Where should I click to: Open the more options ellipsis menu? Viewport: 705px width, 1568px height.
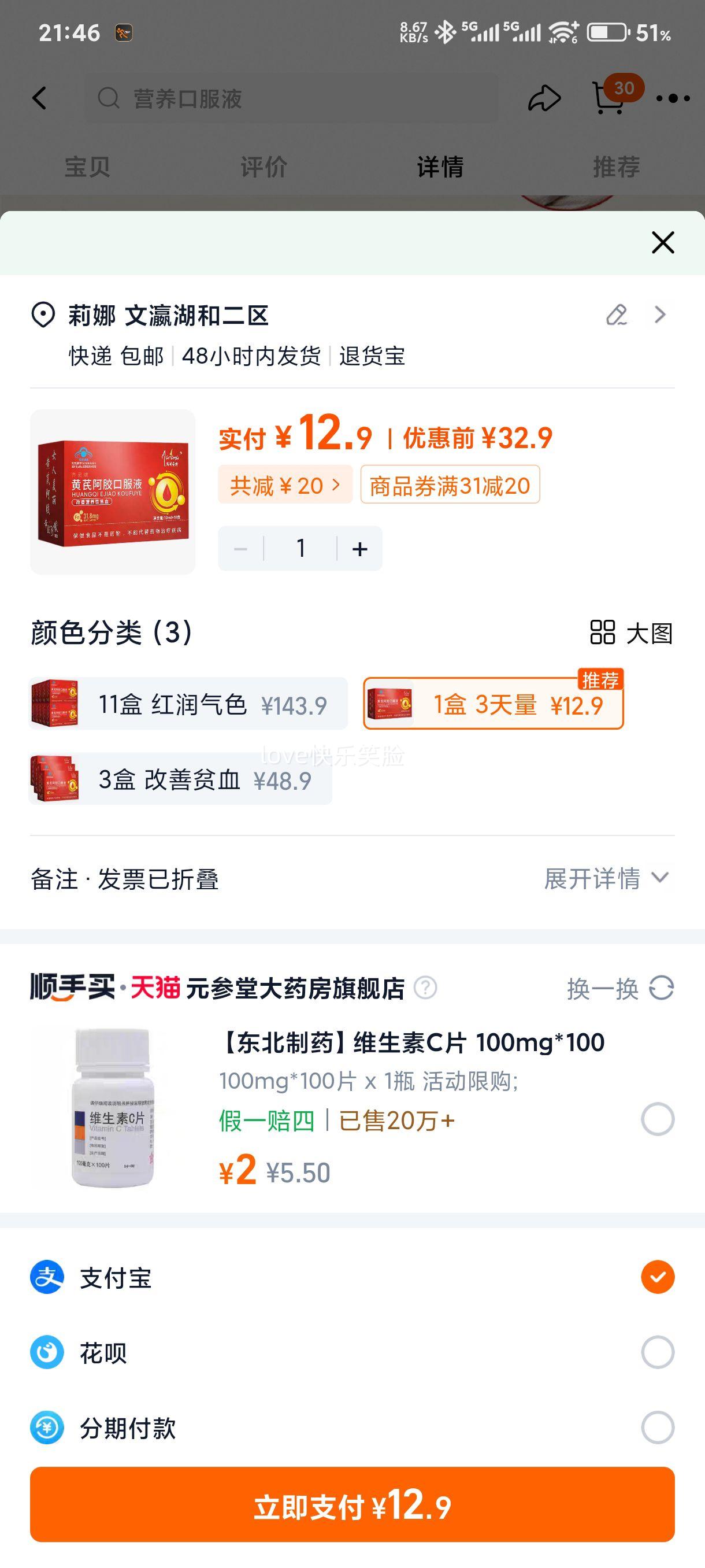pos(671,99)
